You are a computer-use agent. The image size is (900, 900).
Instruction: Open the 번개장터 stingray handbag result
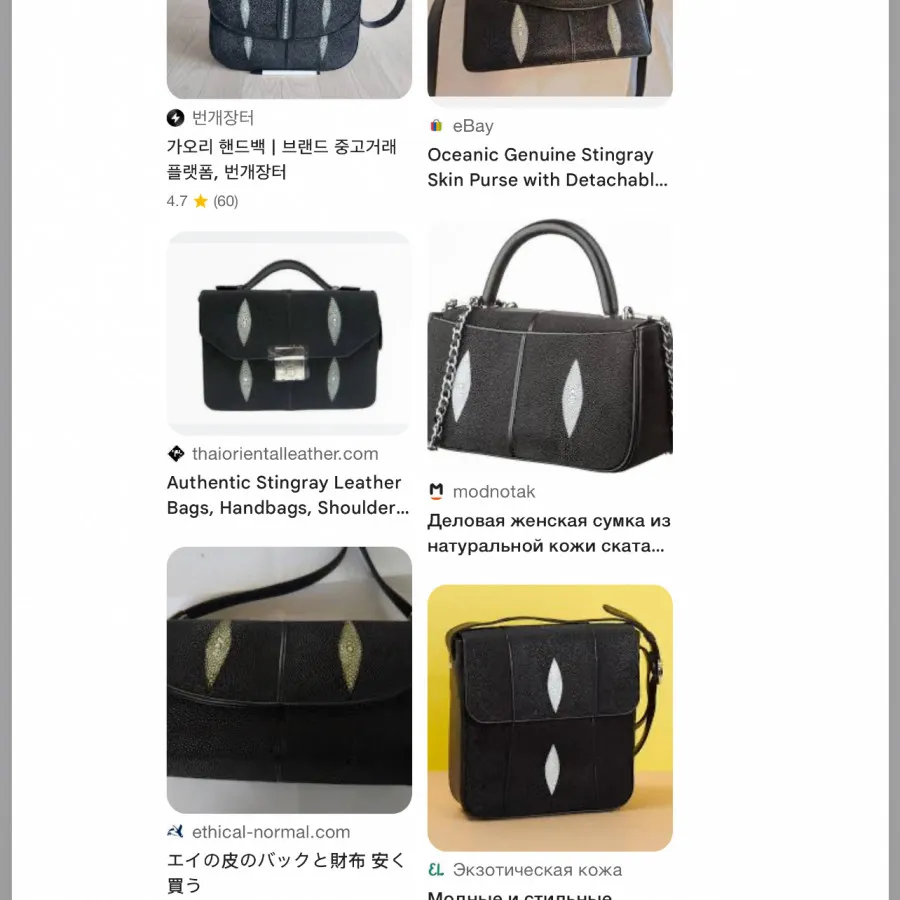281,159
